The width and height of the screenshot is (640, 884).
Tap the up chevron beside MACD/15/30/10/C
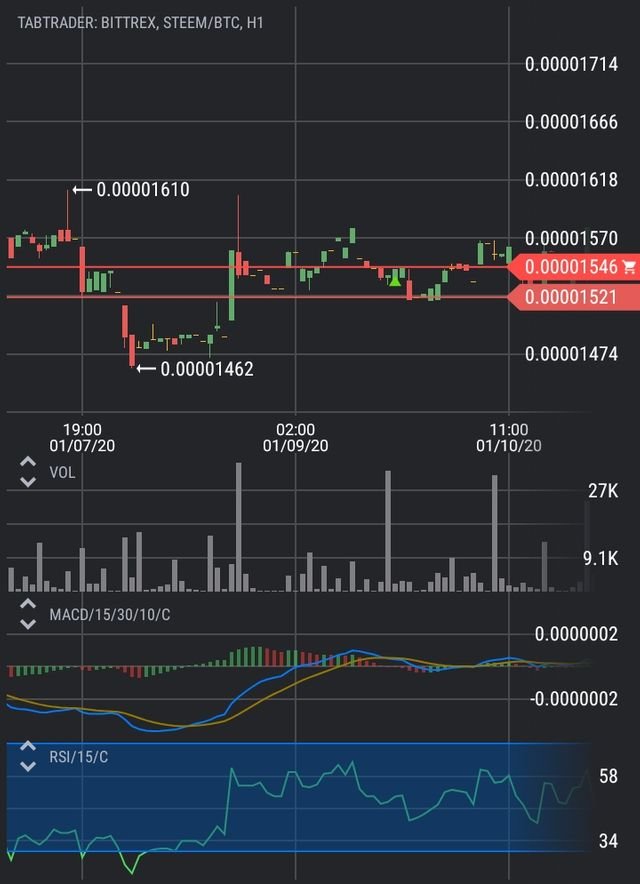(27, 605)
